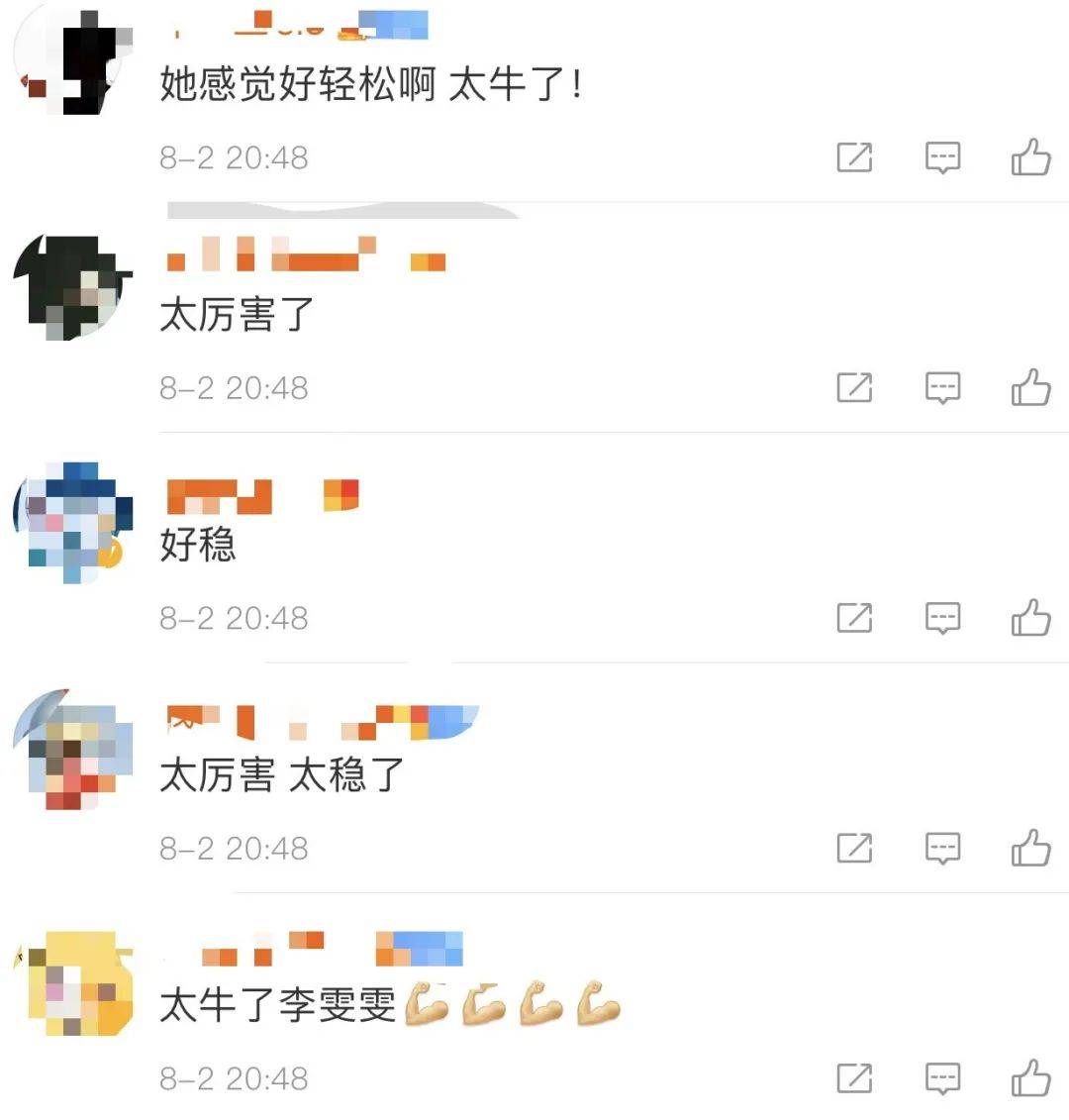Image resolution: width=1069 pixels, height=1120 pixels.
Task: Open avatar of the '好稳' commenter
Action: click(x=73, y=522)
